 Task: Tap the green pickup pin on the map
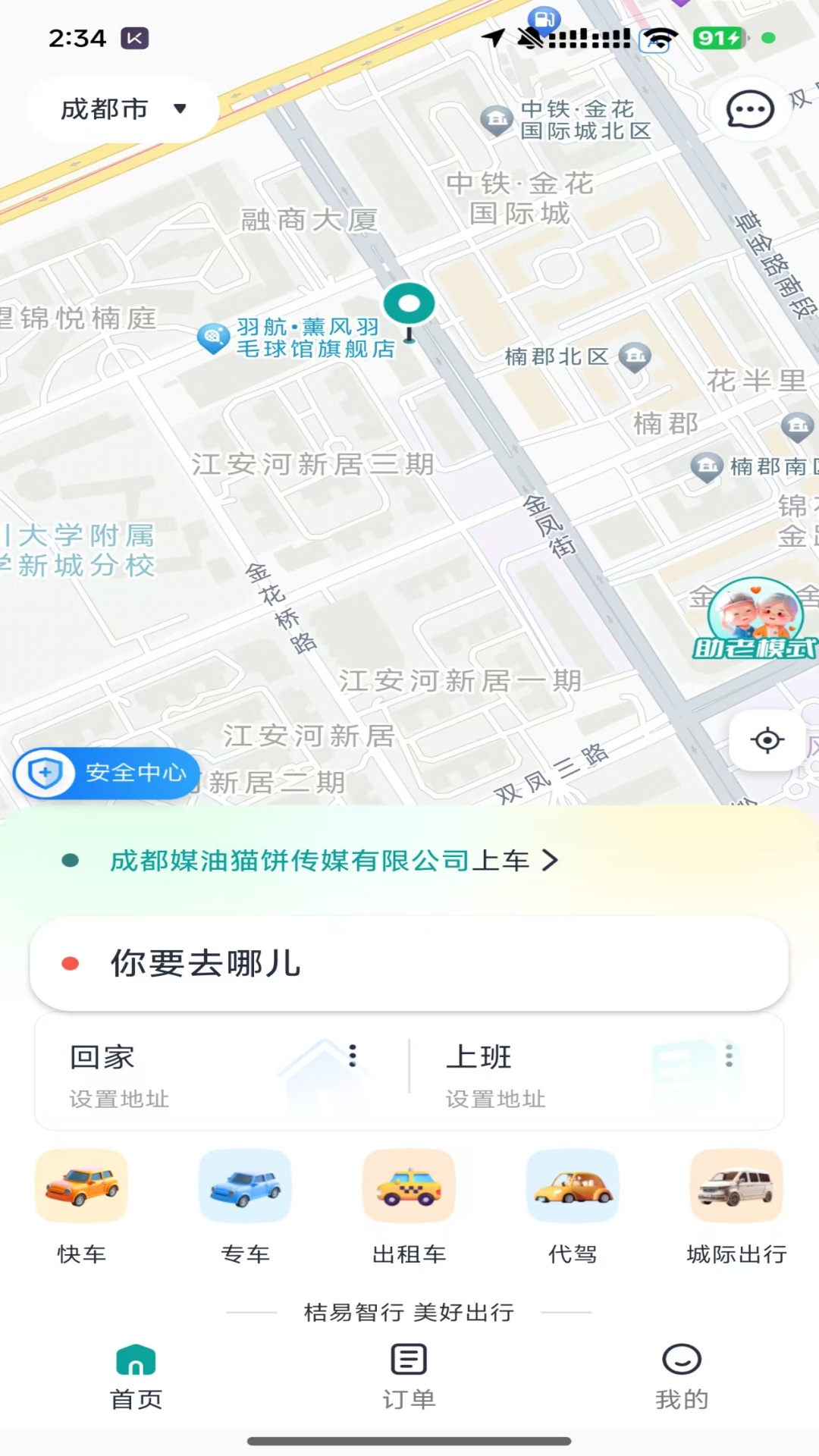pyautogui.click(x=409, y=303)
